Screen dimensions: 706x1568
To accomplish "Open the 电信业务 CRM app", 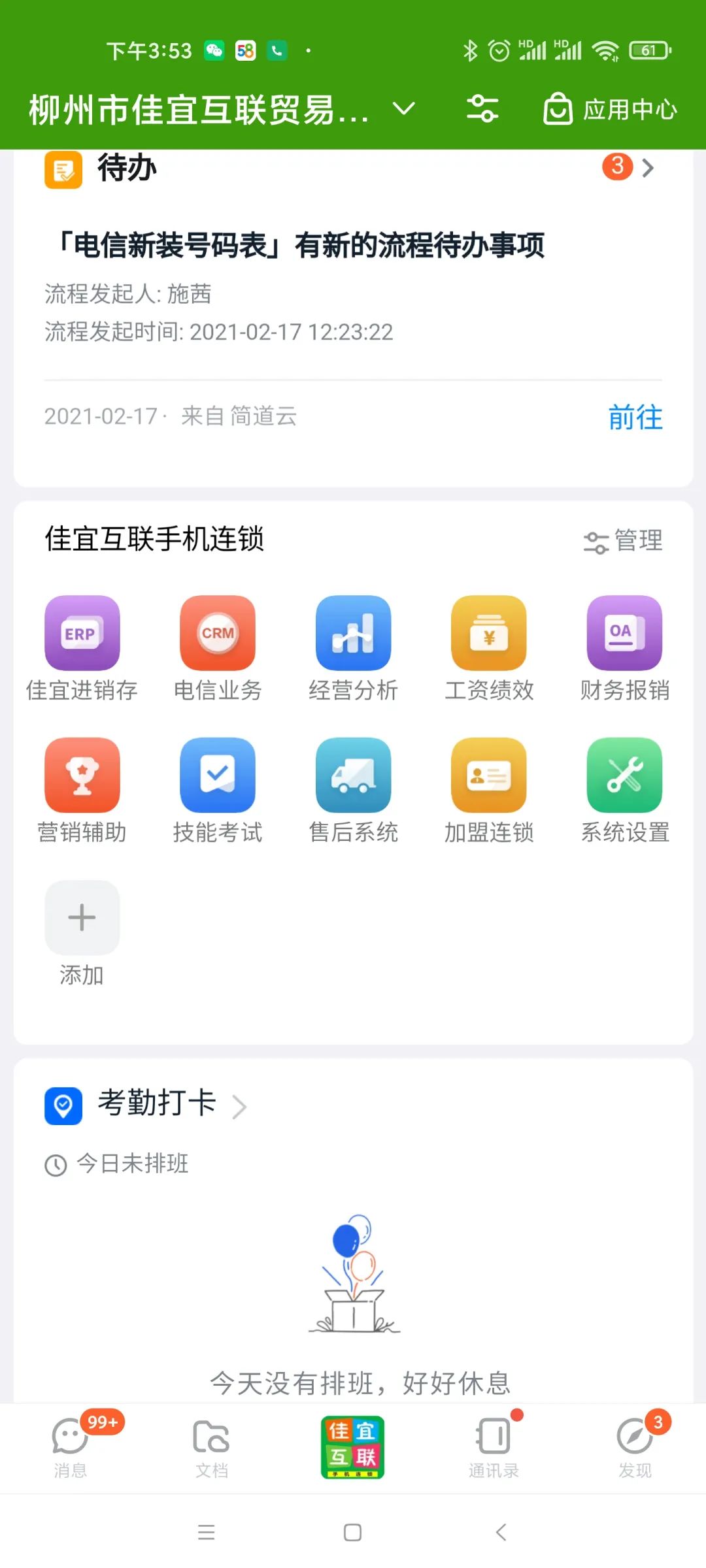I will (x=218, y=633).
